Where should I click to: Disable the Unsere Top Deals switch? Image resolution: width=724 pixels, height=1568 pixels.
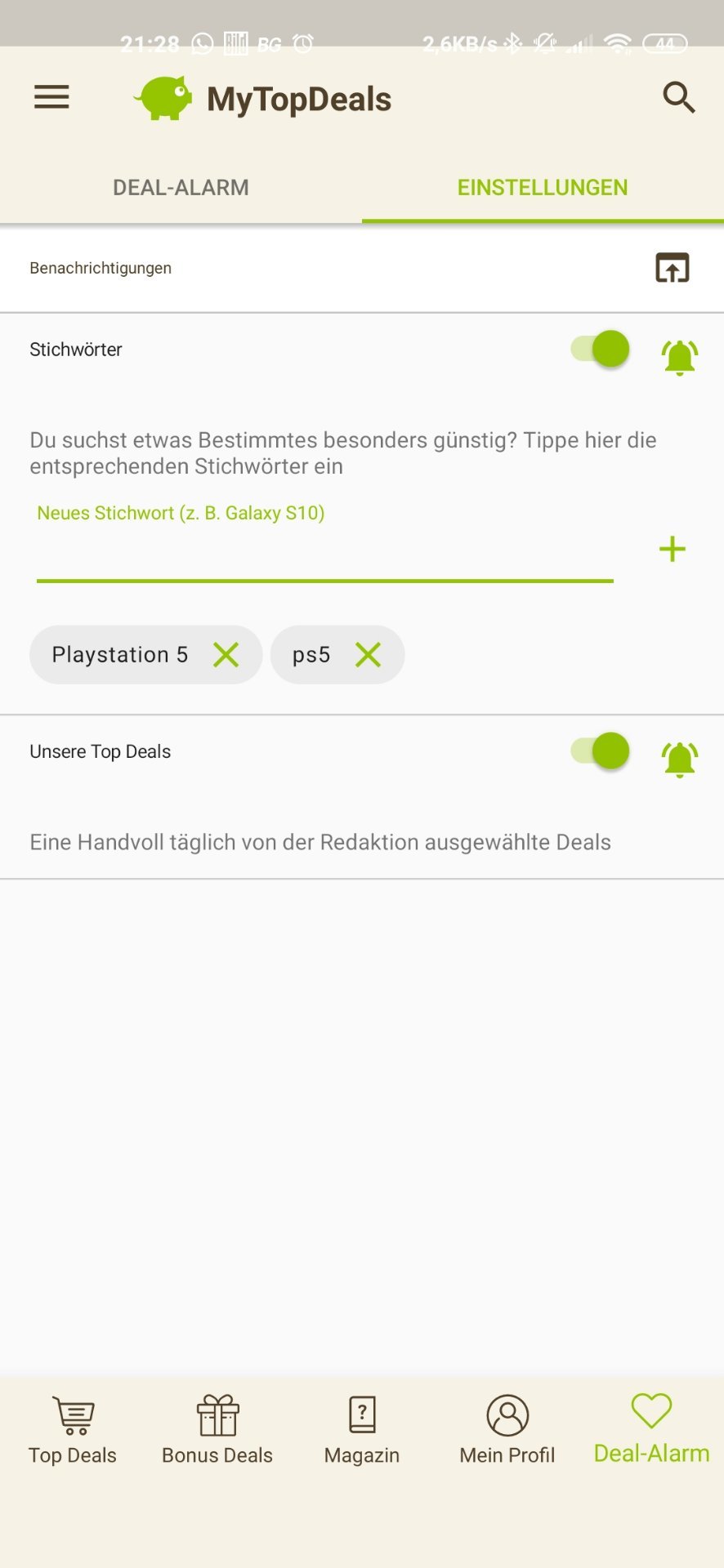tap(601, 751)
